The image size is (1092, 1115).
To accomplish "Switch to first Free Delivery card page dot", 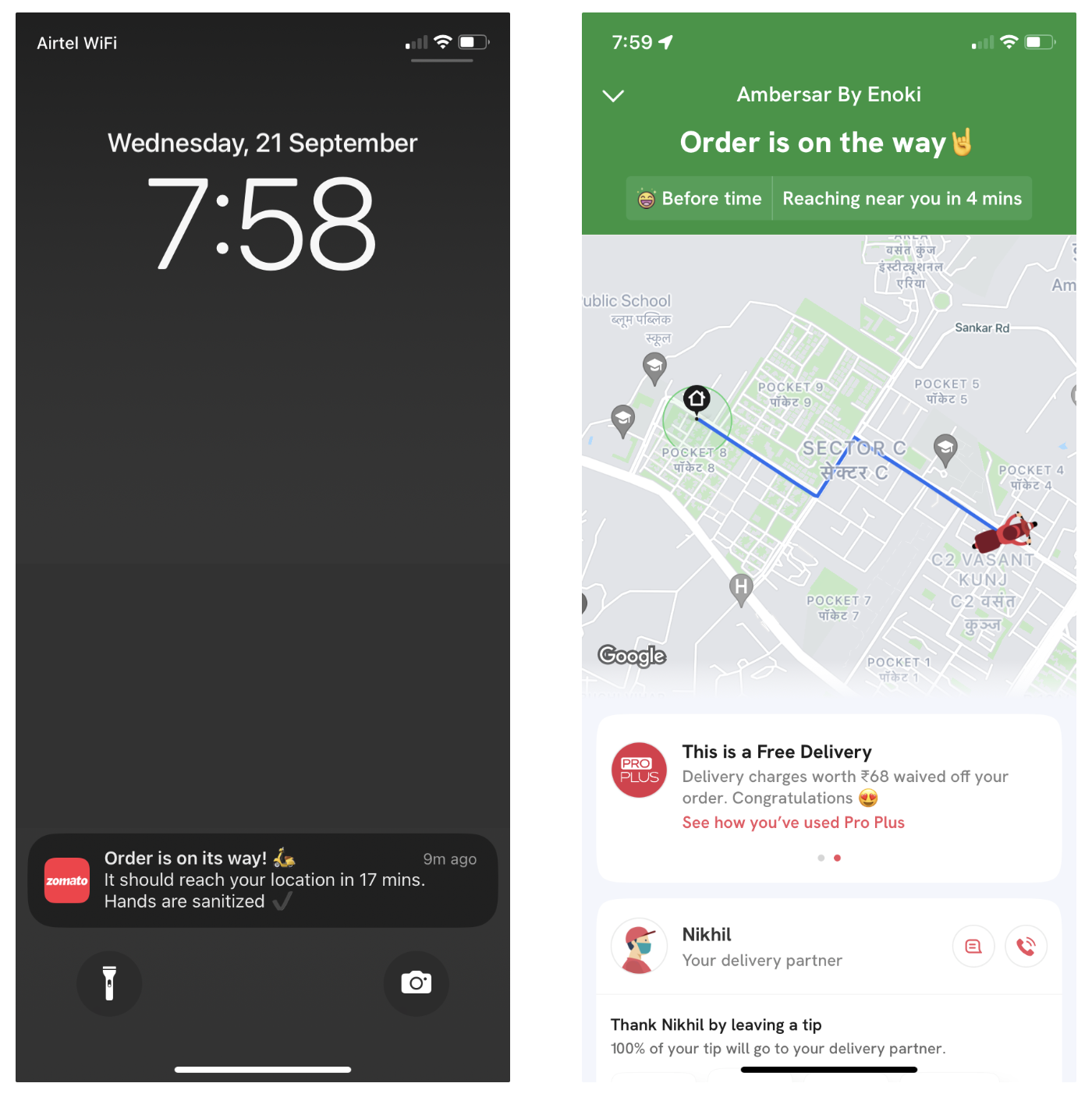I will [x=821, y=858].
